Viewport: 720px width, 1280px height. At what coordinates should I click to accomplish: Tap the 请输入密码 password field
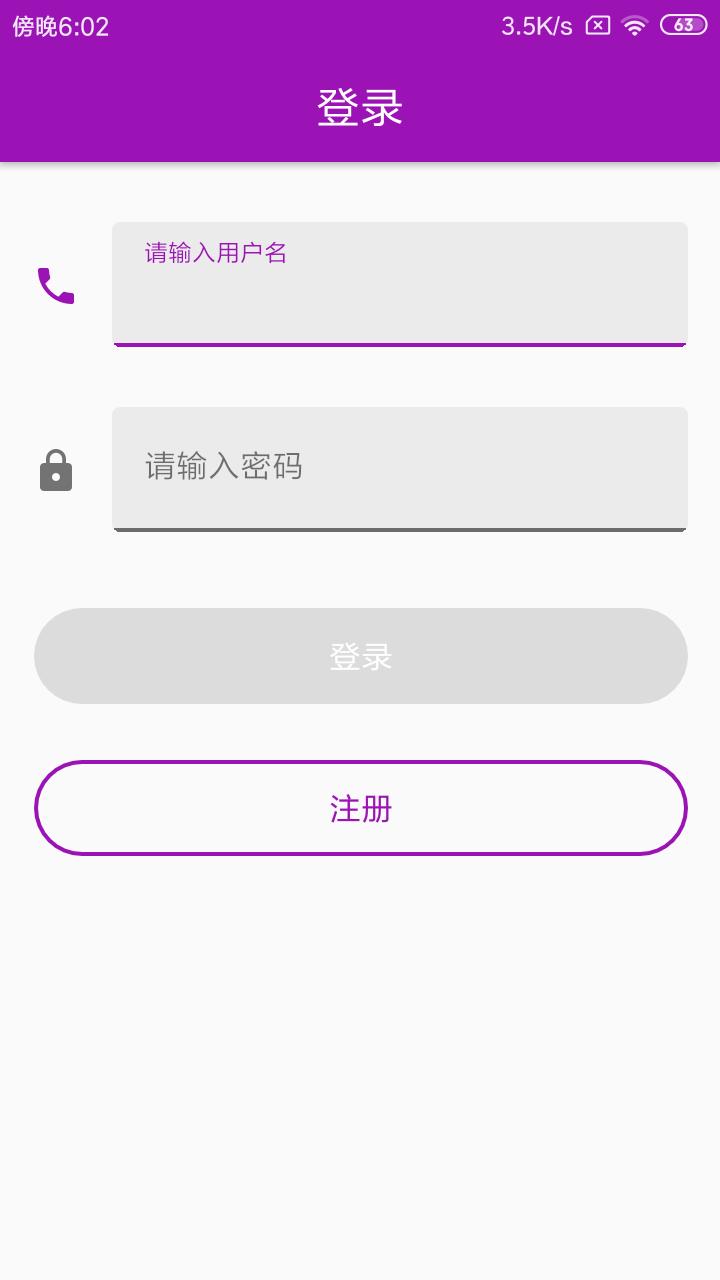(x=400, y=468)
